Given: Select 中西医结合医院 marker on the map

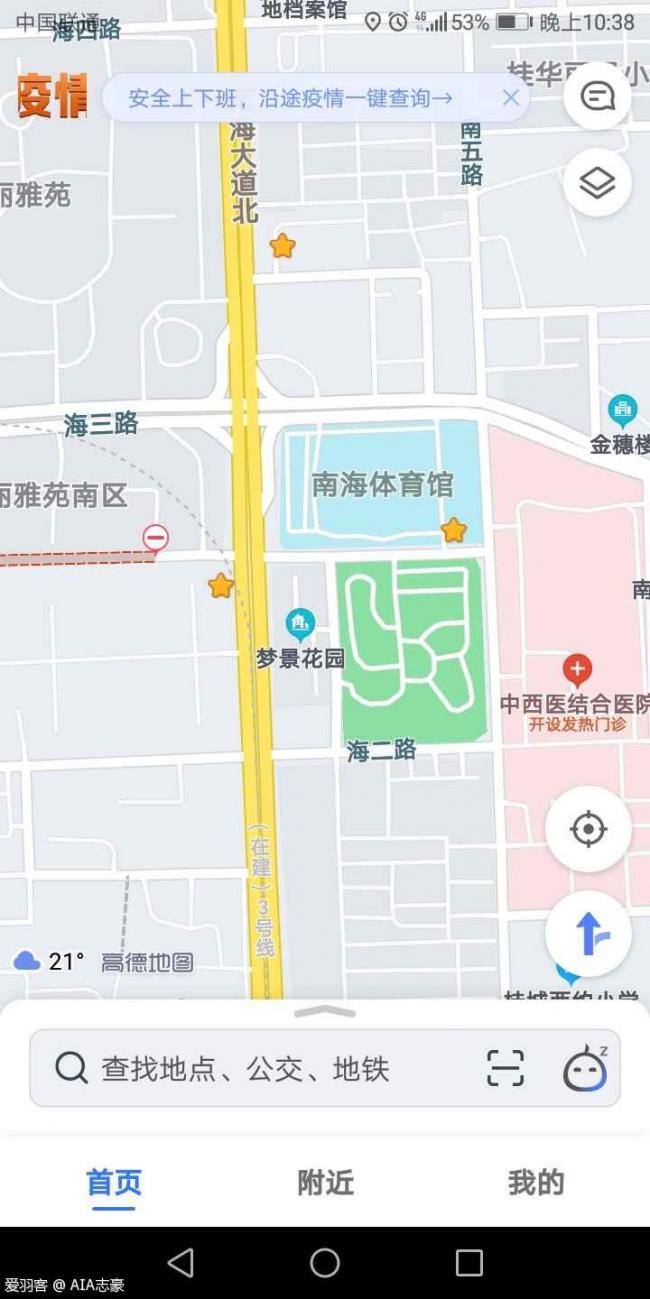Looking at the screenshot, I should coord(576,670).
